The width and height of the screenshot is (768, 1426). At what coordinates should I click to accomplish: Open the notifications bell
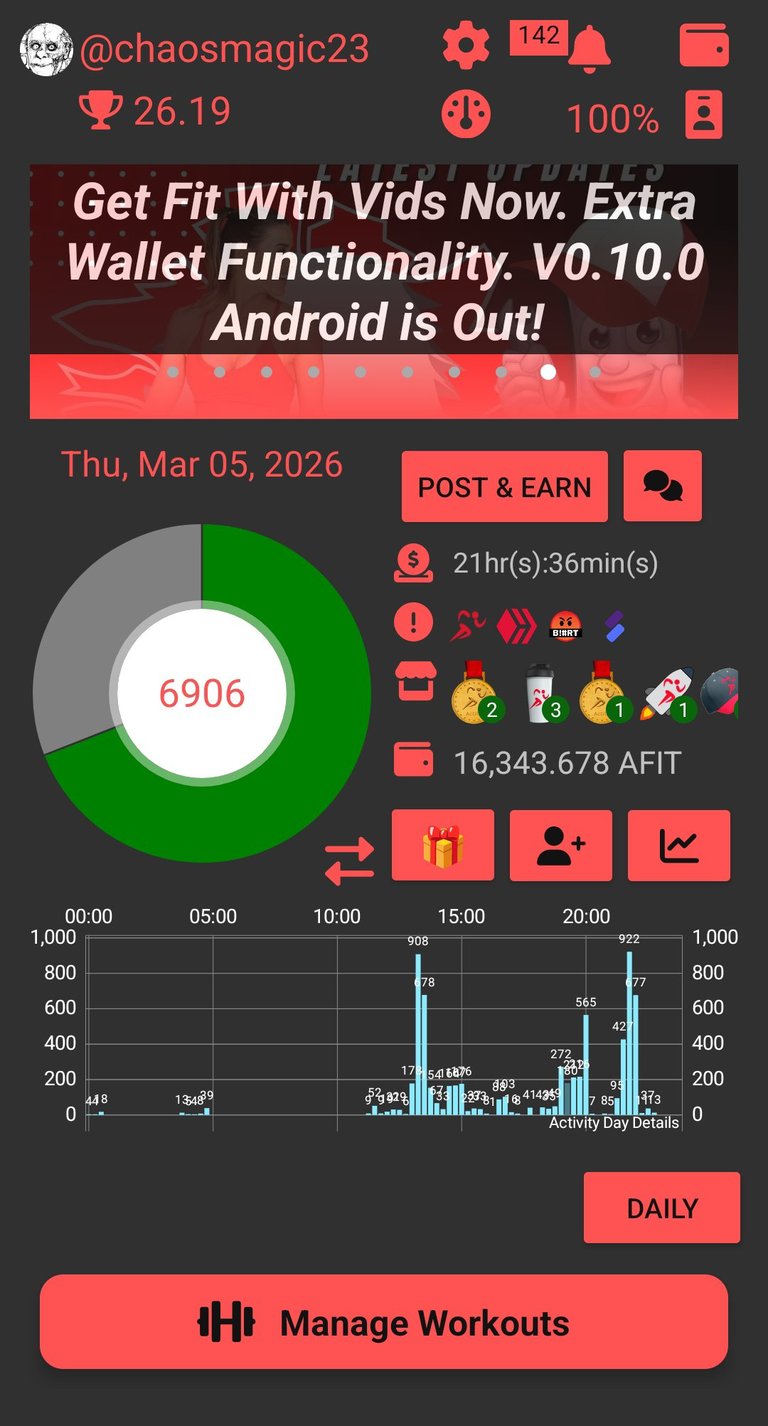coord(589,47)
